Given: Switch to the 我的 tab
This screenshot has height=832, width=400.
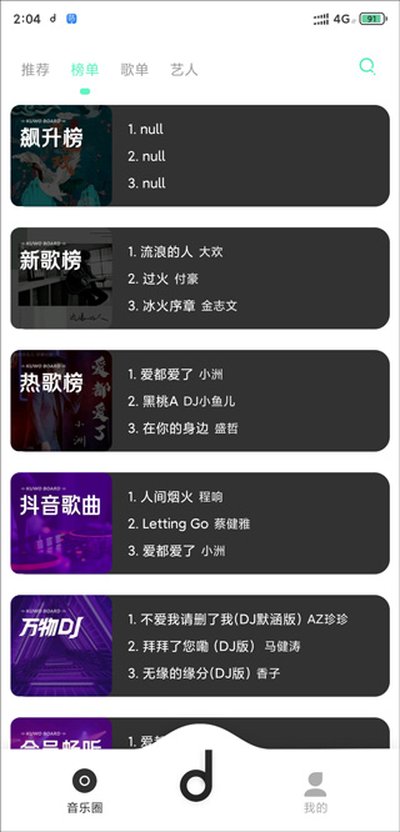Looking at the screenshot, I should coord(315,793).
